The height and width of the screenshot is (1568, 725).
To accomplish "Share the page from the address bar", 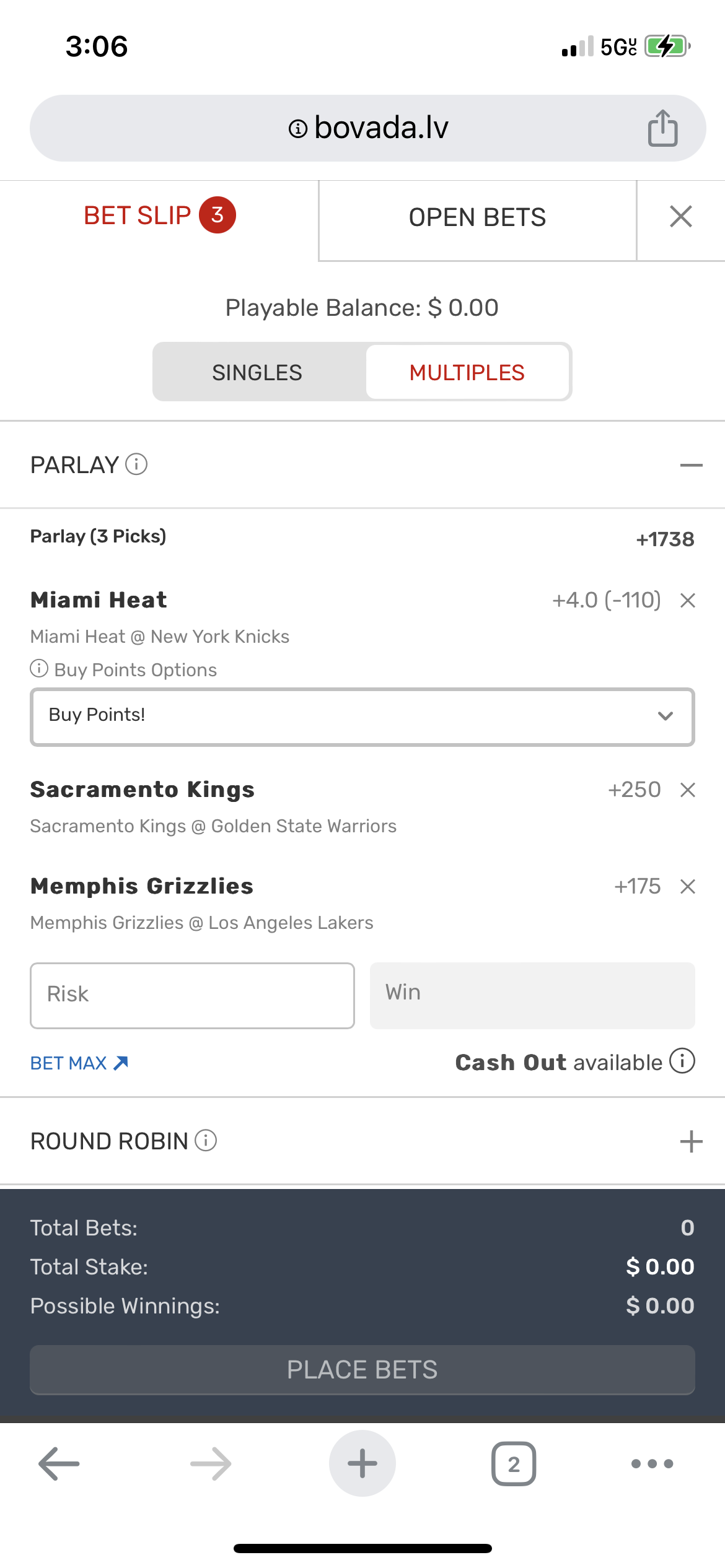I will 662,128.
